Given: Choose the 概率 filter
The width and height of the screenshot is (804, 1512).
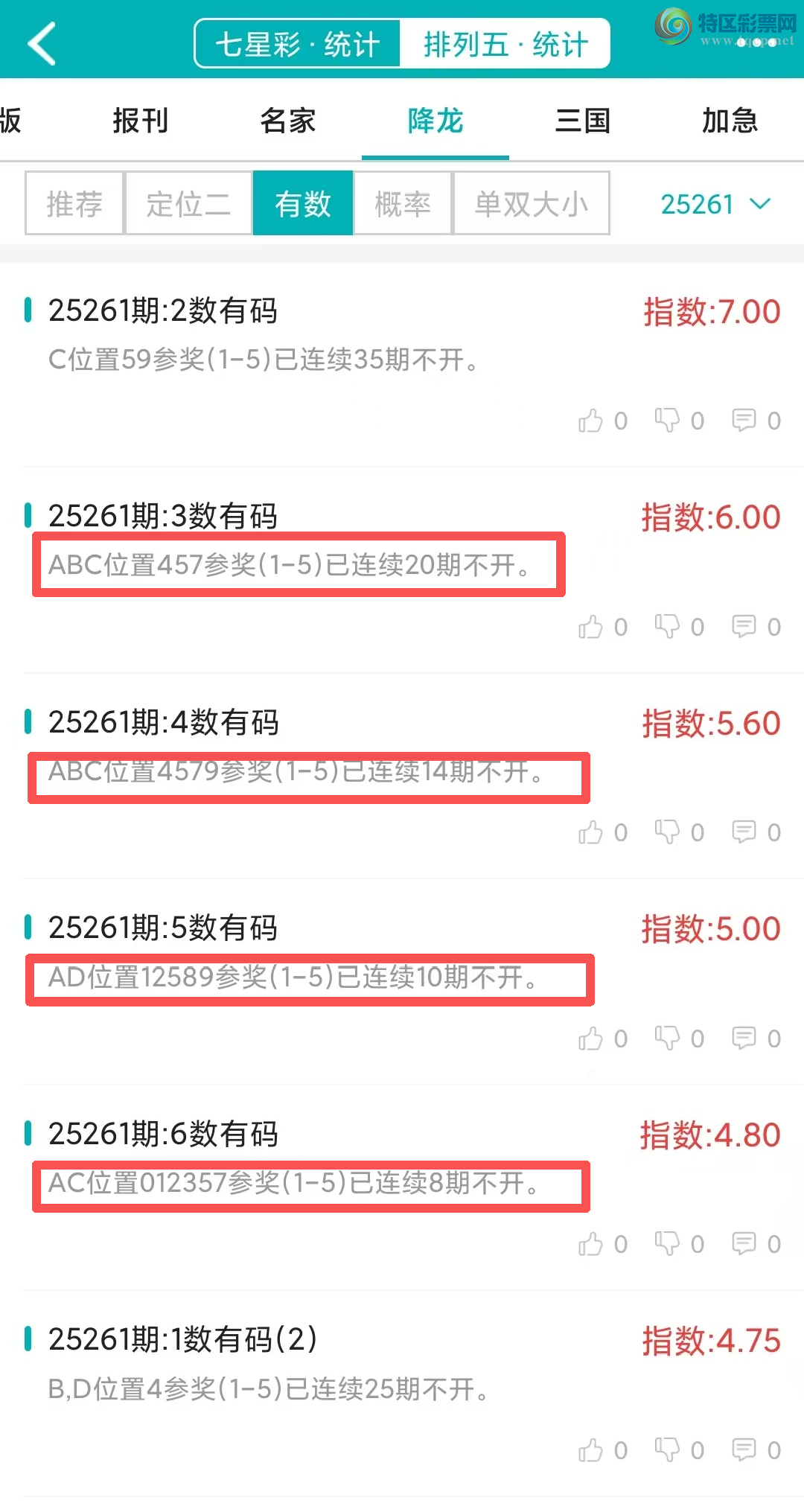Looking at the screenshot, I should coord(403,203).
